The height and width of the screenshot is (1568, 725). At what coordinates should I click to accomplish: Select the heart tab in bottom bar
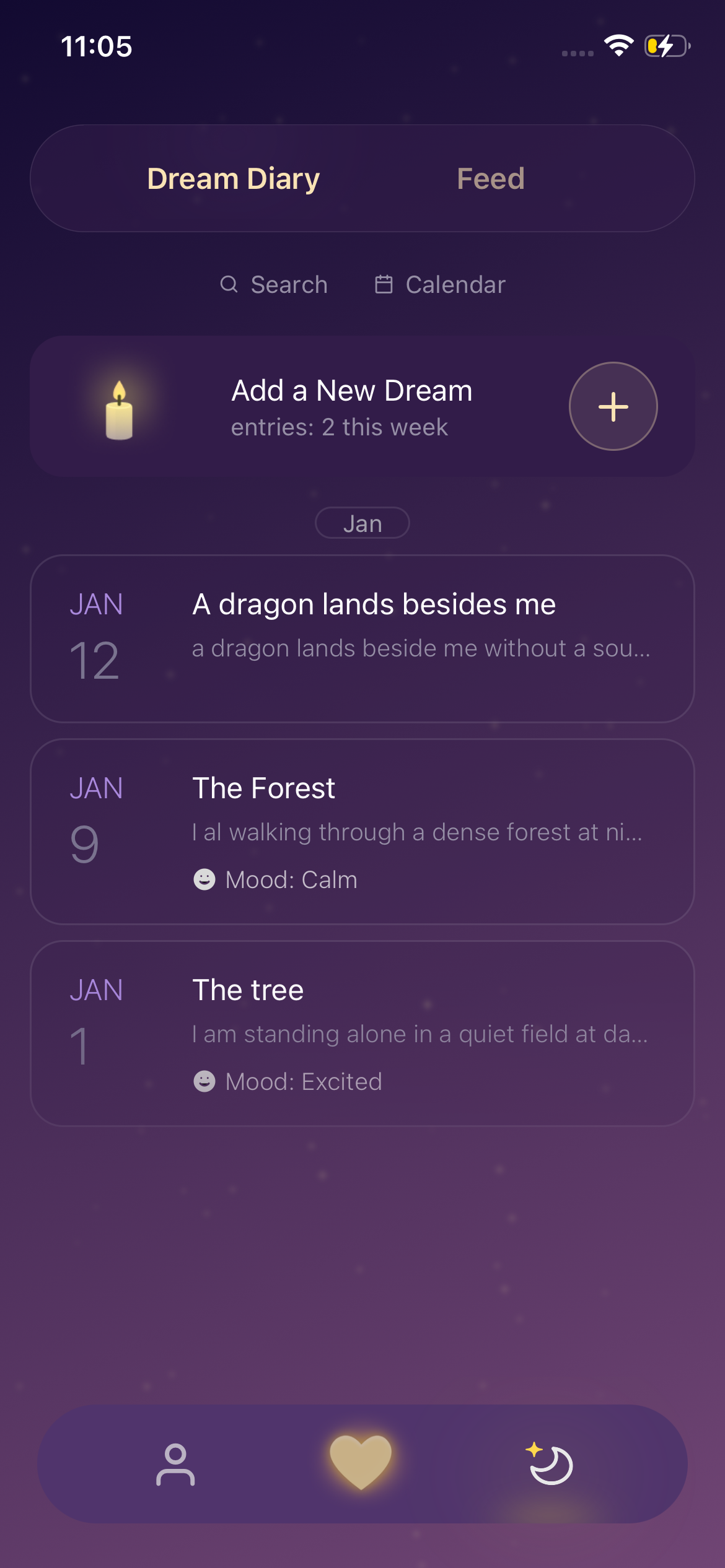pyautogui.click(x=361, y=1461)
